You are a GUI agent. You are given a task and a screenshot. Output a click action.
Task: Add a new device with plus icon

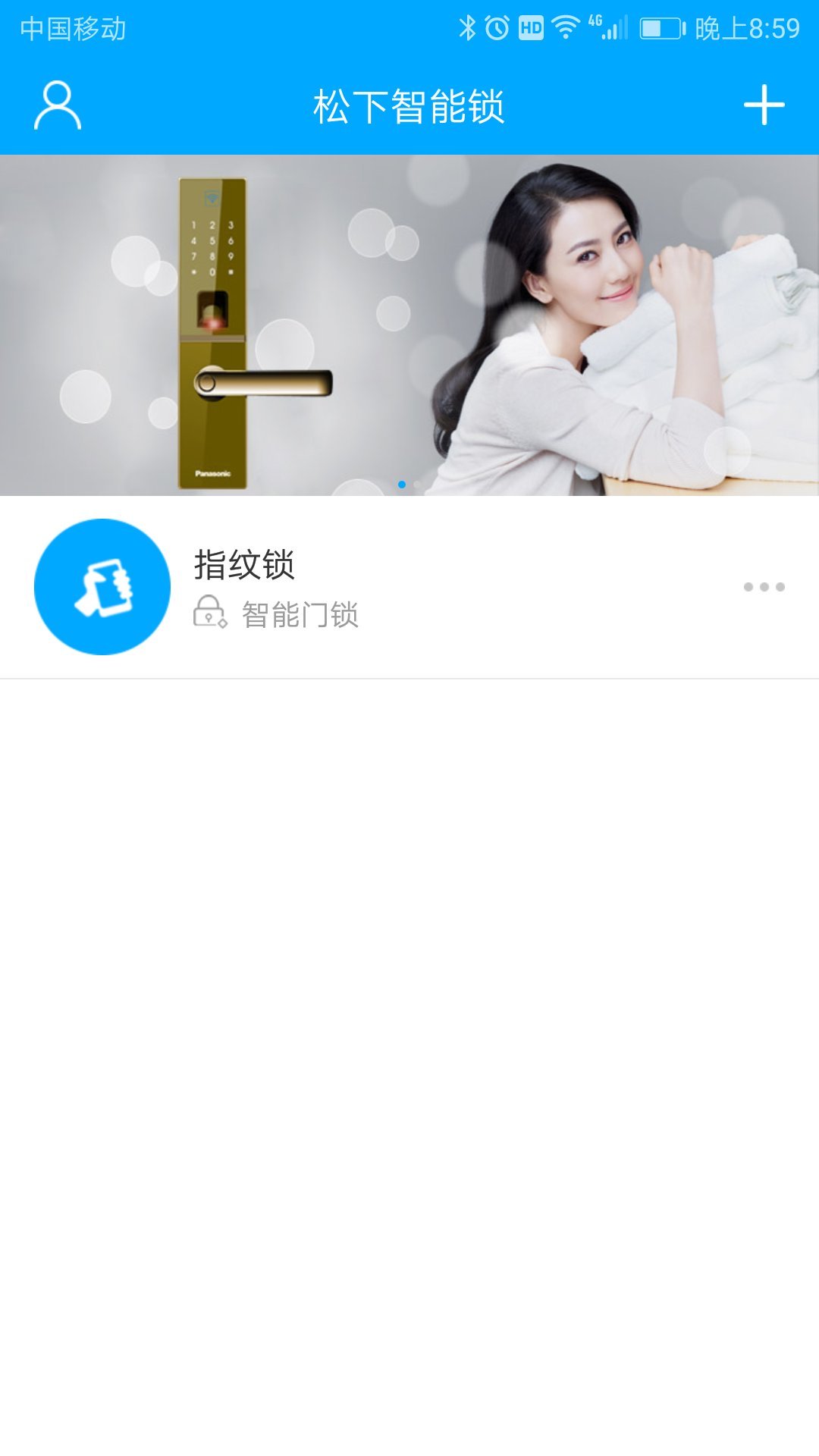tap(764, 105)
